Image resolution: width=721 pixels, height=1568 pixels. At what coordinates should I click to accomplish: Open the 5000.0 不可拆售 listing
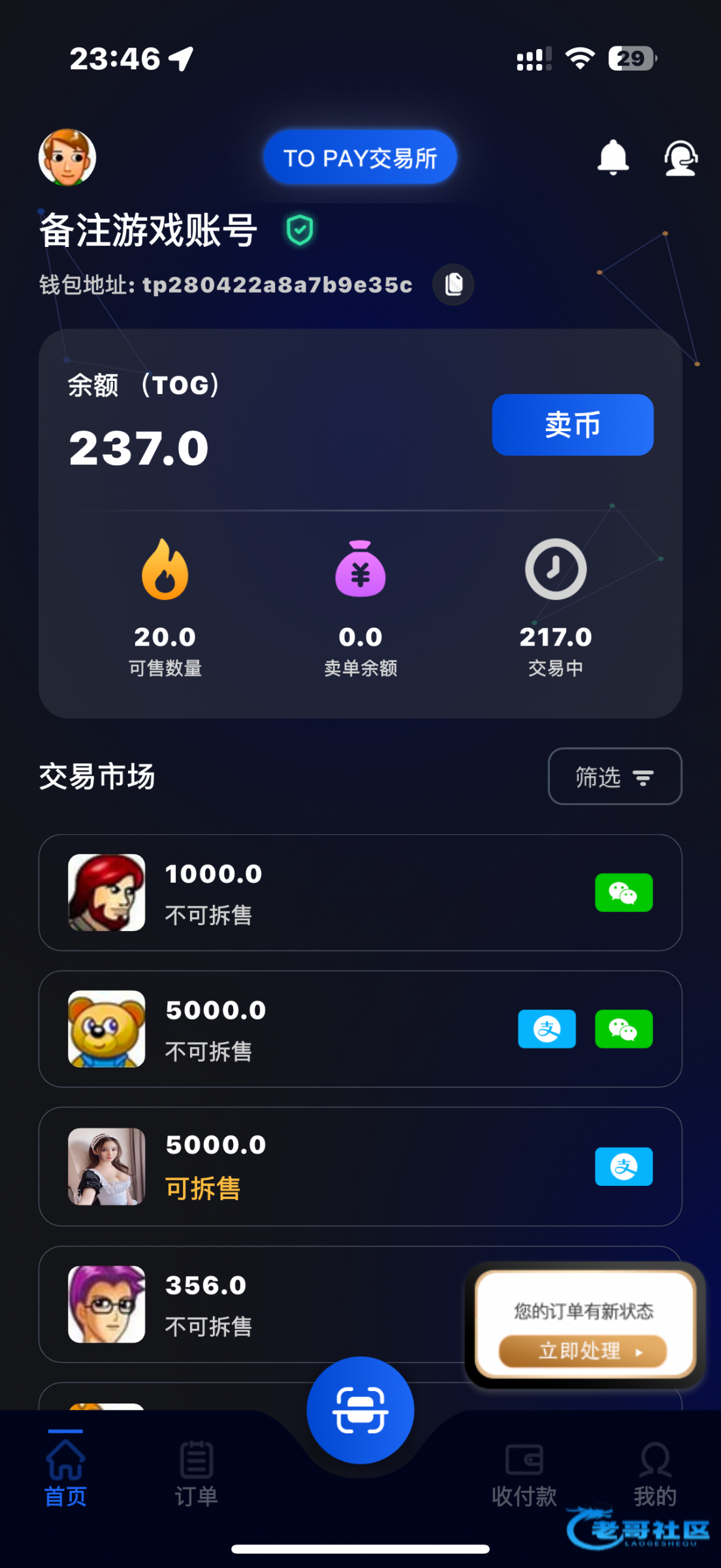[327, 1029]
